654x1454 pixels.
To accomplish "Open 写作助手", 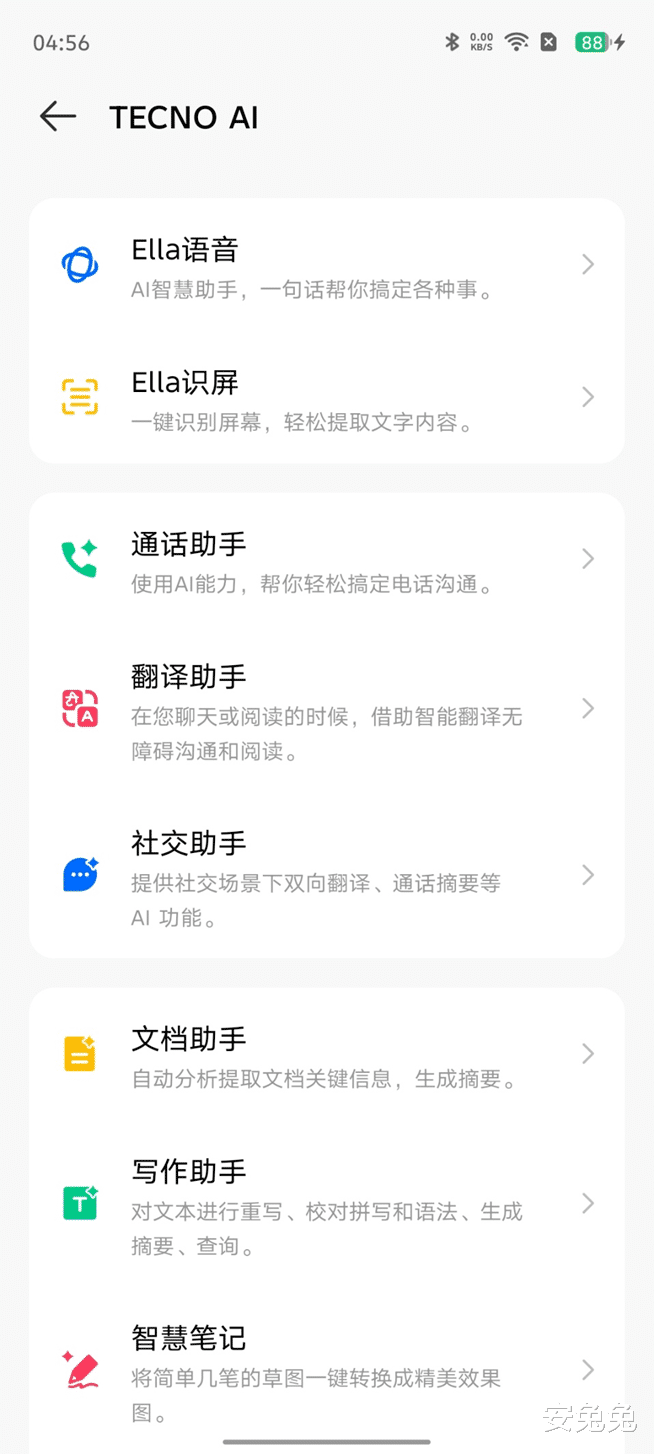I will [x=326, y=1204].
